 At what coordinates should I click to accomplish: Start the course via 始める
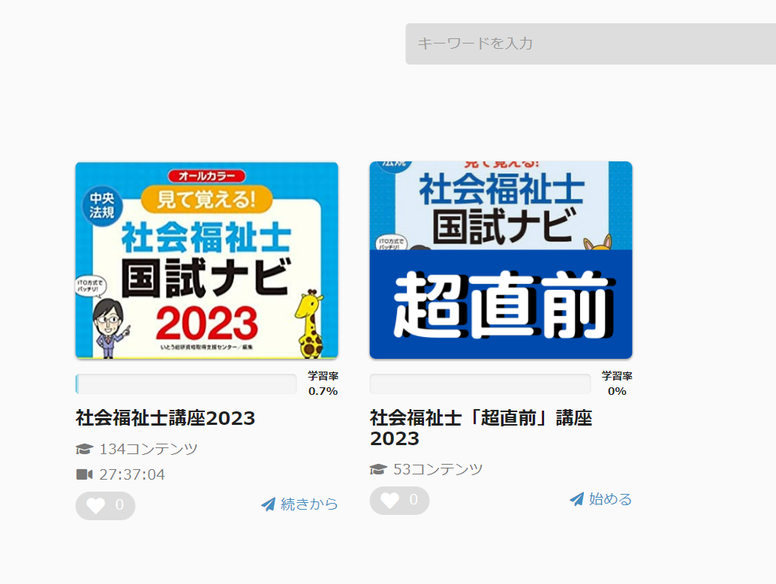601,499
